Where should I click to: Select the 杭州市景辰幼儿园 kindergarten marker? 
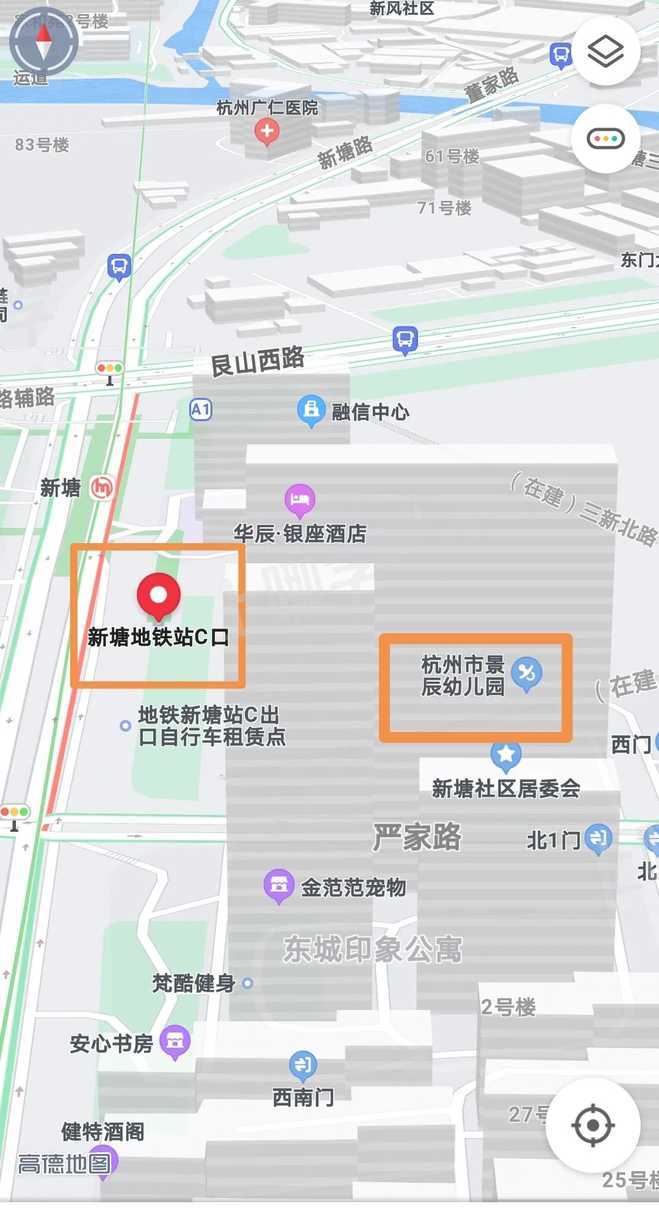[526, 675]
